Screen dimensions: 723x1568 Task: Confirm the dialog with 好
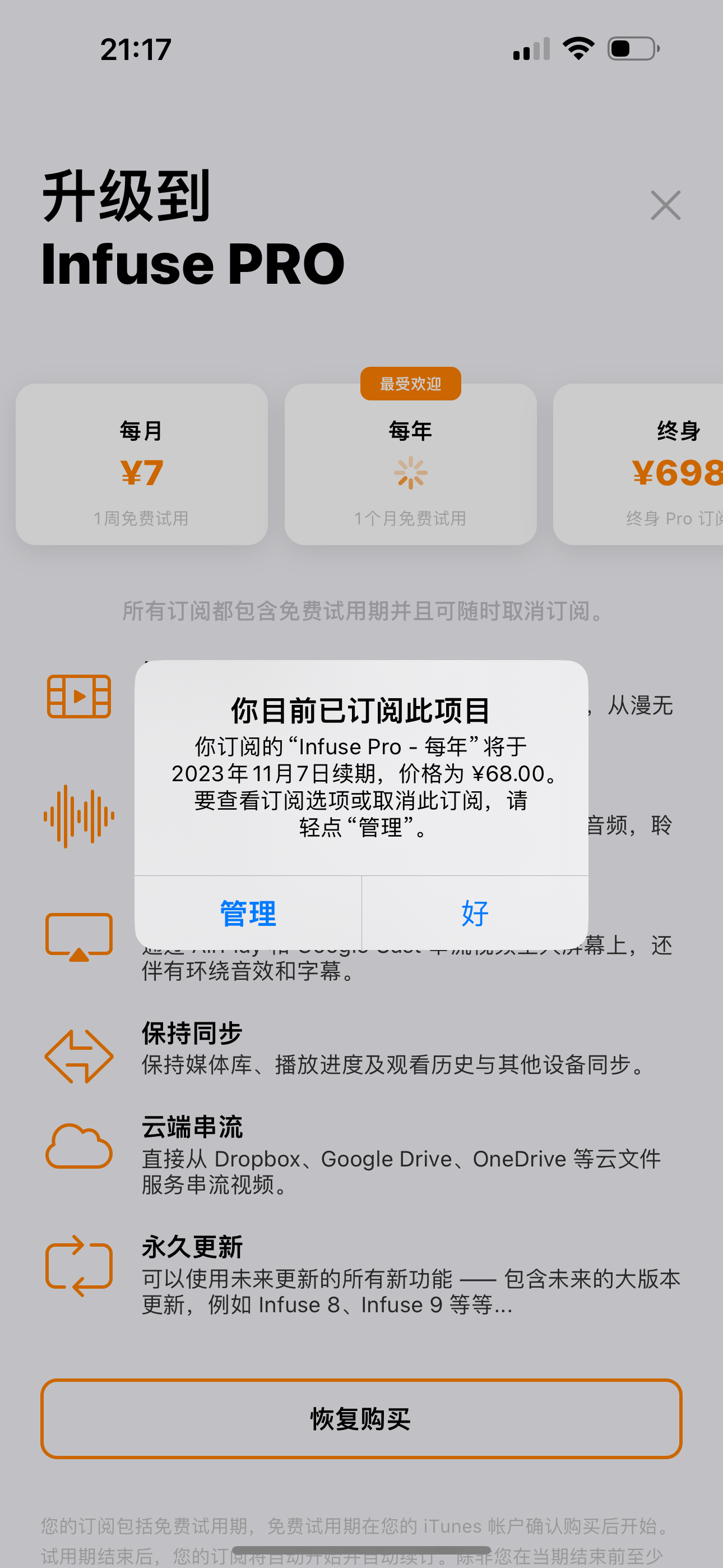[475, 913]
